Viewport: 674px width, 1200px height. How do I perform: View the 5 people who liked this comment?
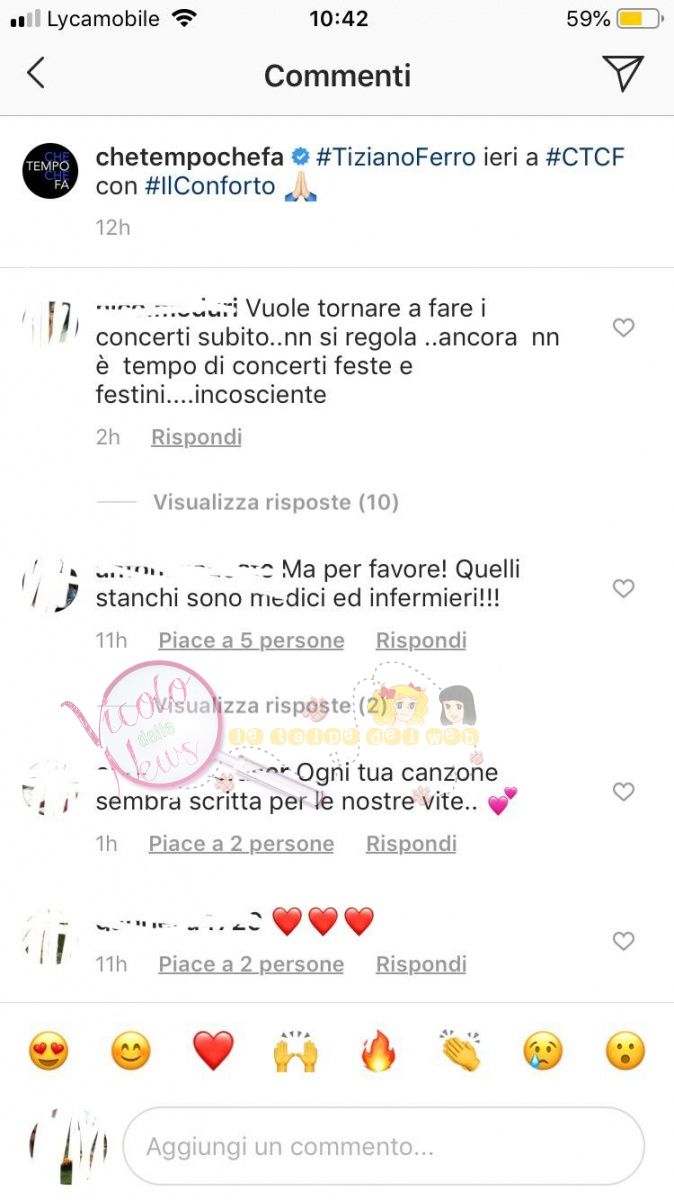point(251,640)
